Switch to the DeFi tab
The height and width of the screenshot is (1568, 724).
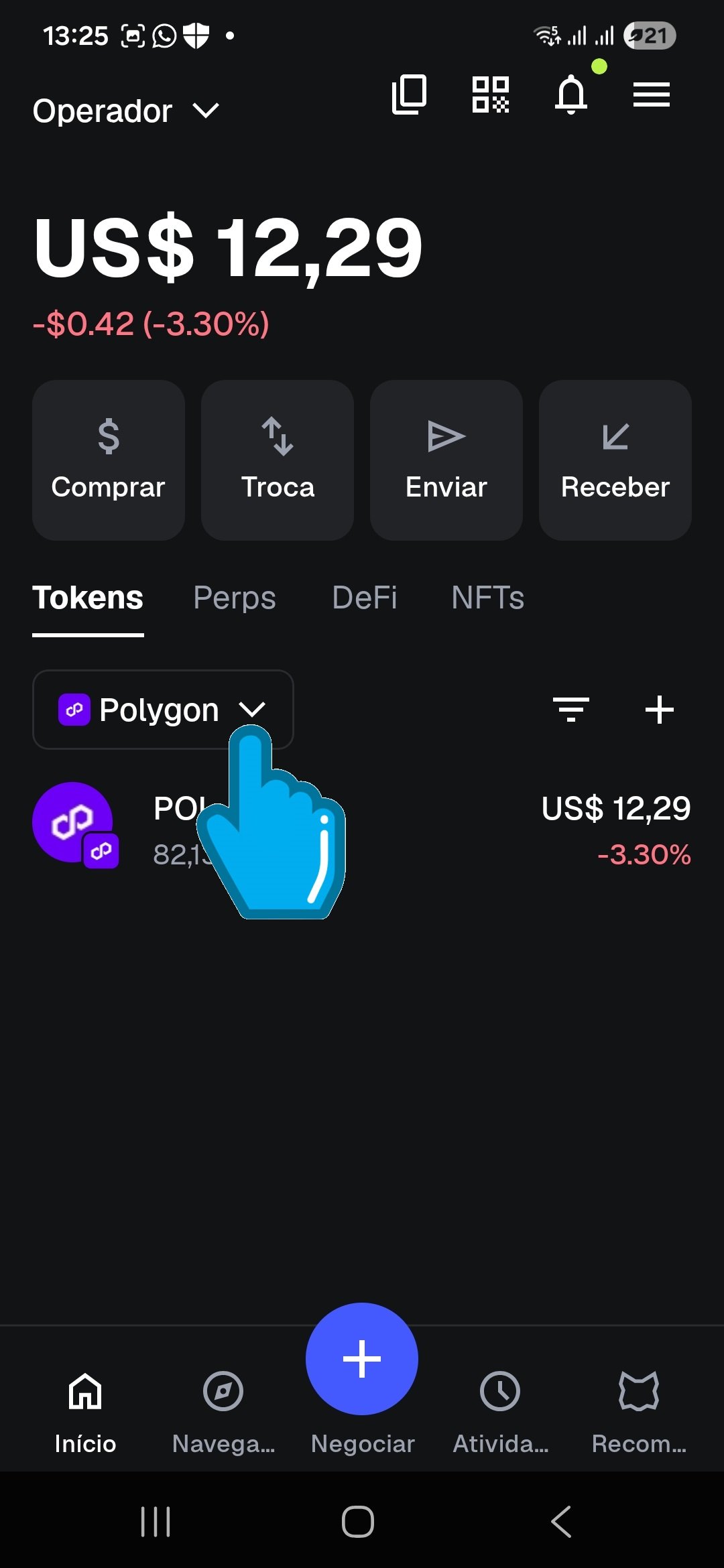pos(364,598)
